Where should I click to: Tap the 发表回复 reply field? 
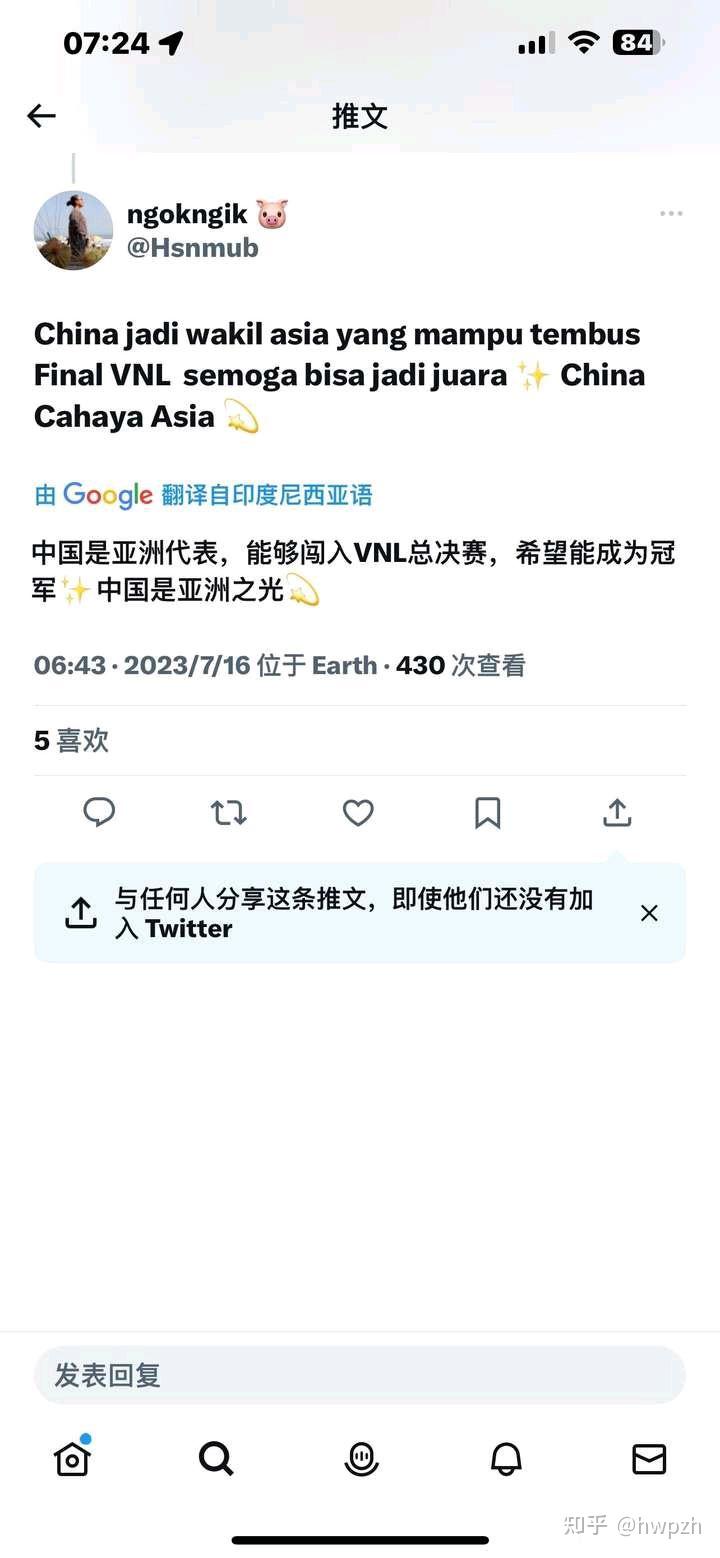pos(360,1375)
